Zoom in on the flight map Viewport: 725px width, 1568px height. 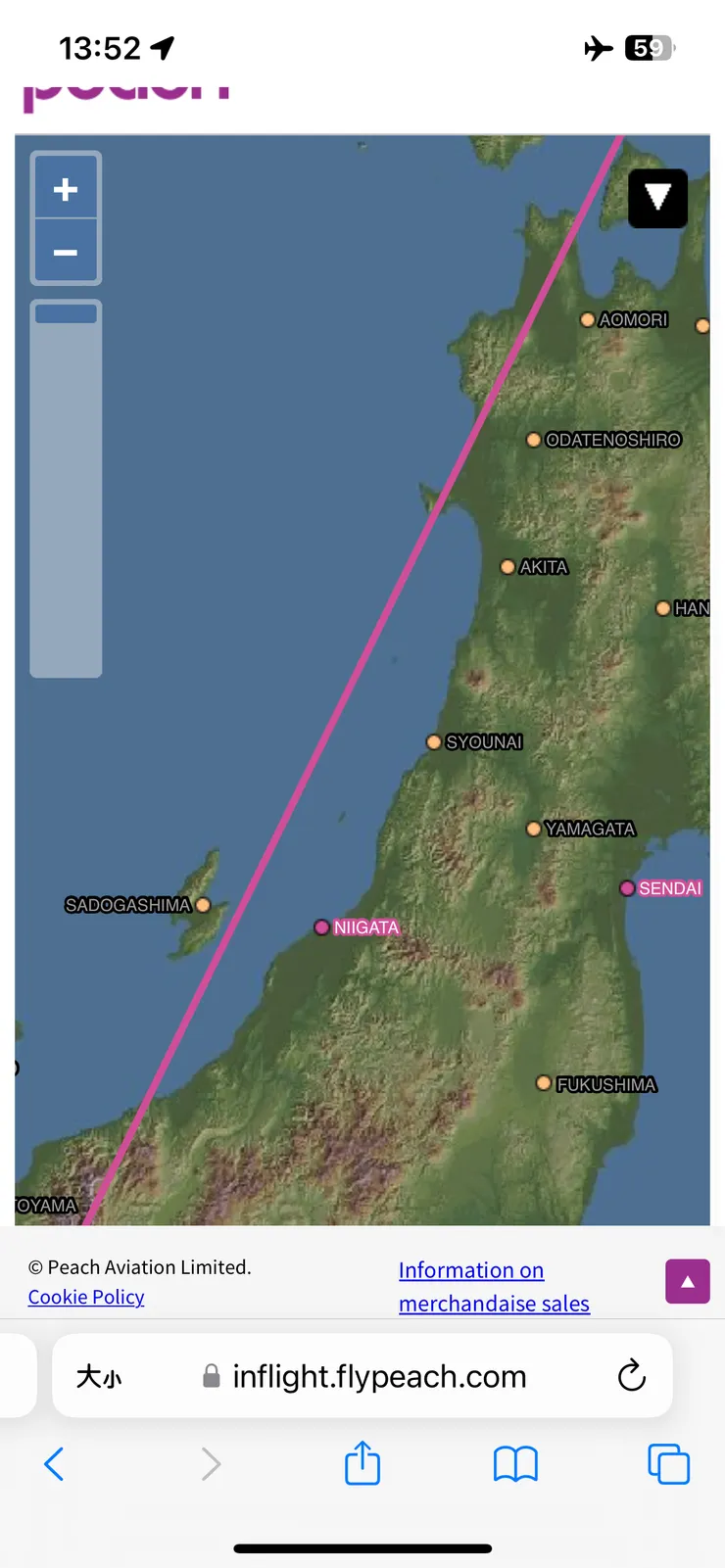pyautogui.click(x=66, y=188)
